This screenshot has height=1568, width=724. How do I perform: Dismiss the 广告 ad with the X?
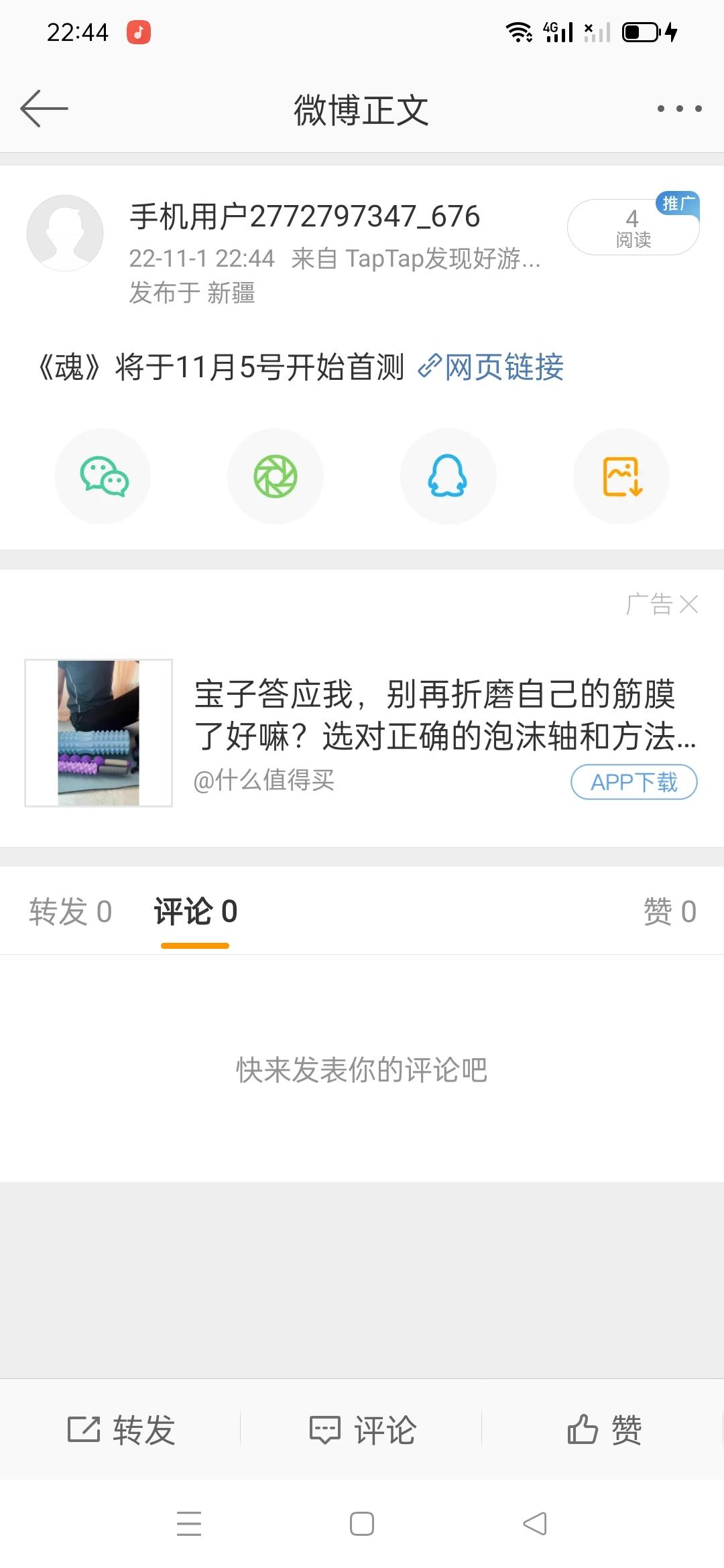688,604
